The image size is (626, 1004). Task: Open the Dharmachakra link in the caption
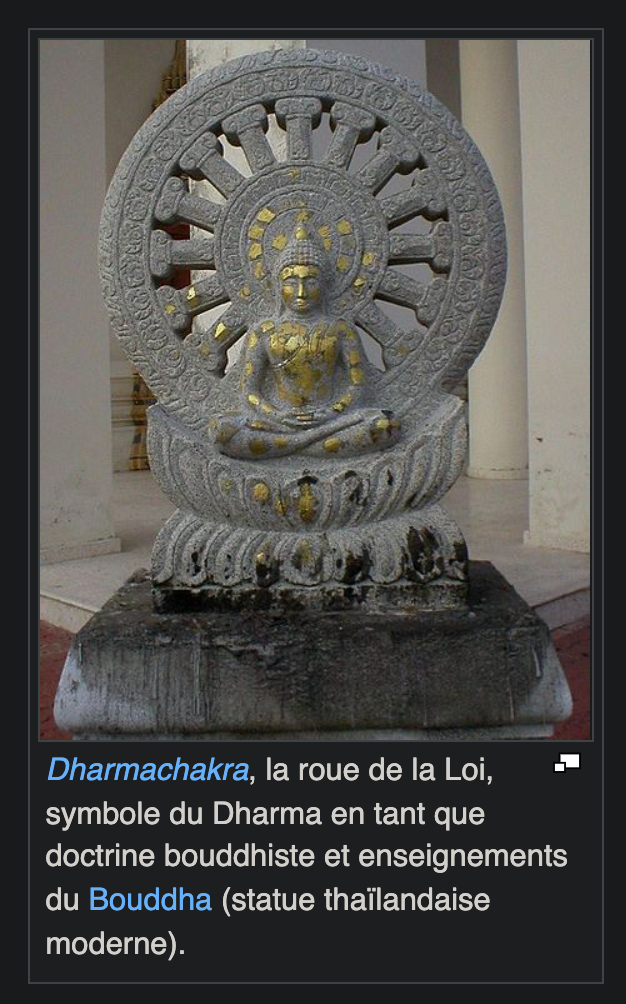[148, 770]
